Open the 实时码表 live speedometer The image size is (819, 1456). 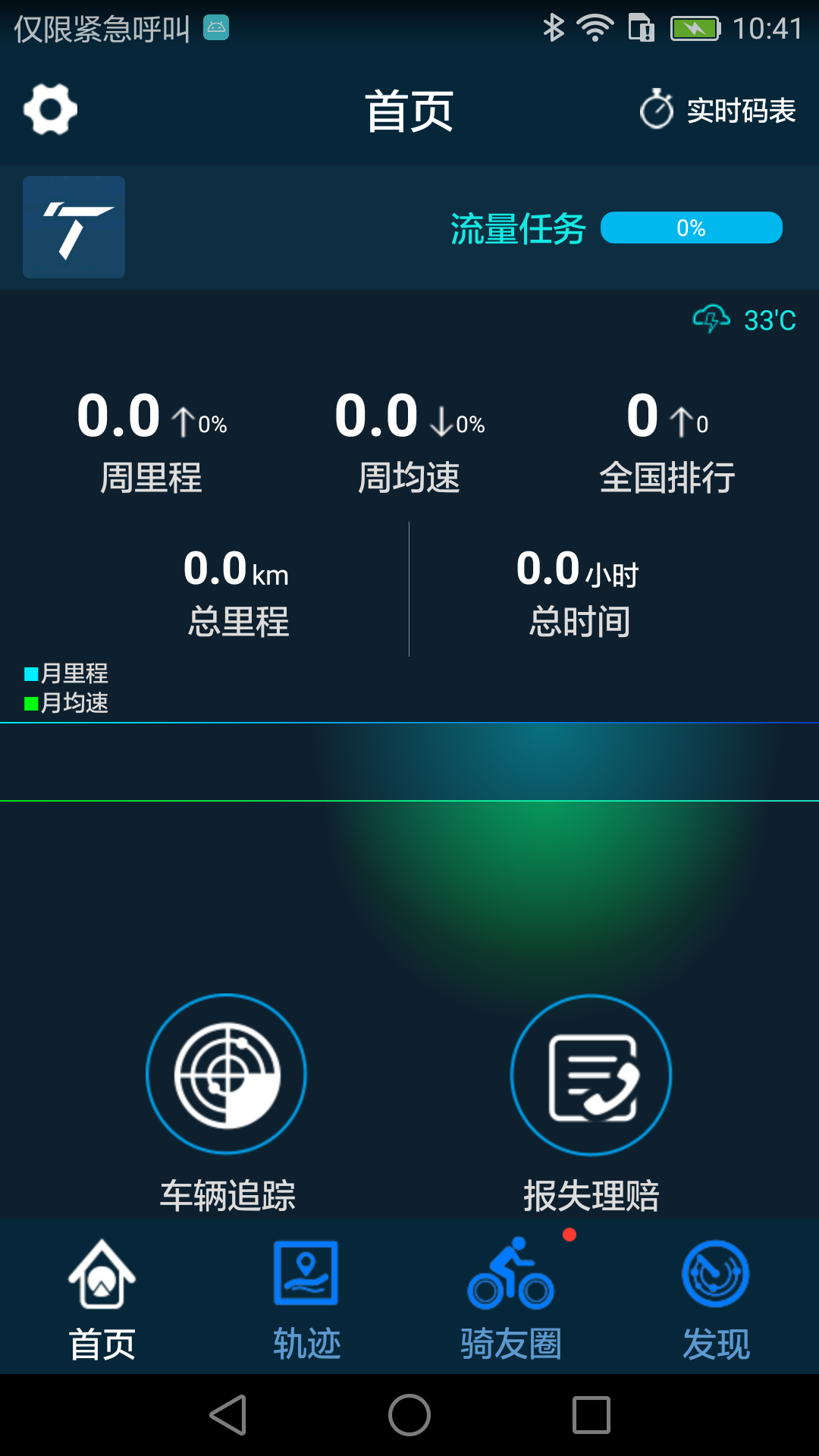tap(717, 111)
